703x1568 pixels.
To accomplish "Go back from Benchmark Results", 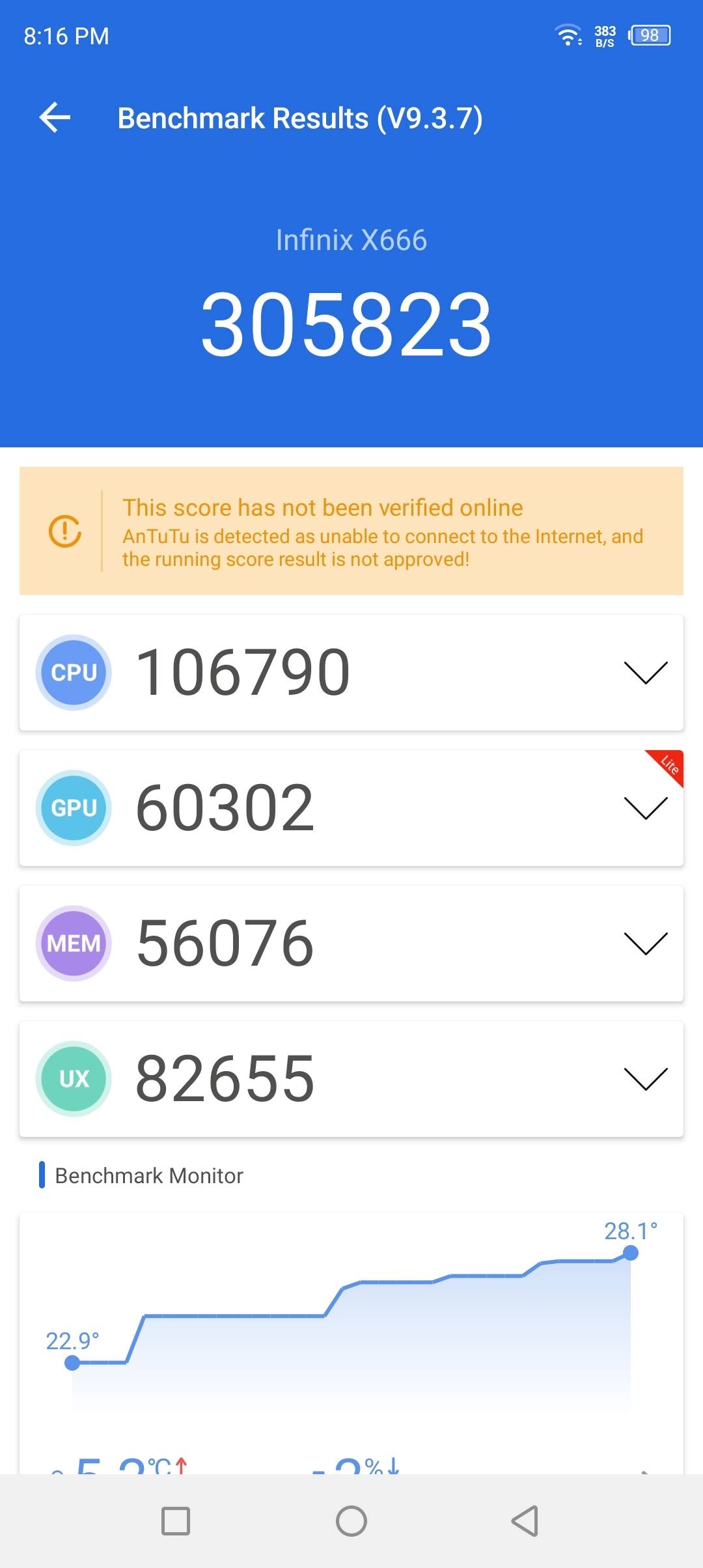I will (x=55, y=118).
